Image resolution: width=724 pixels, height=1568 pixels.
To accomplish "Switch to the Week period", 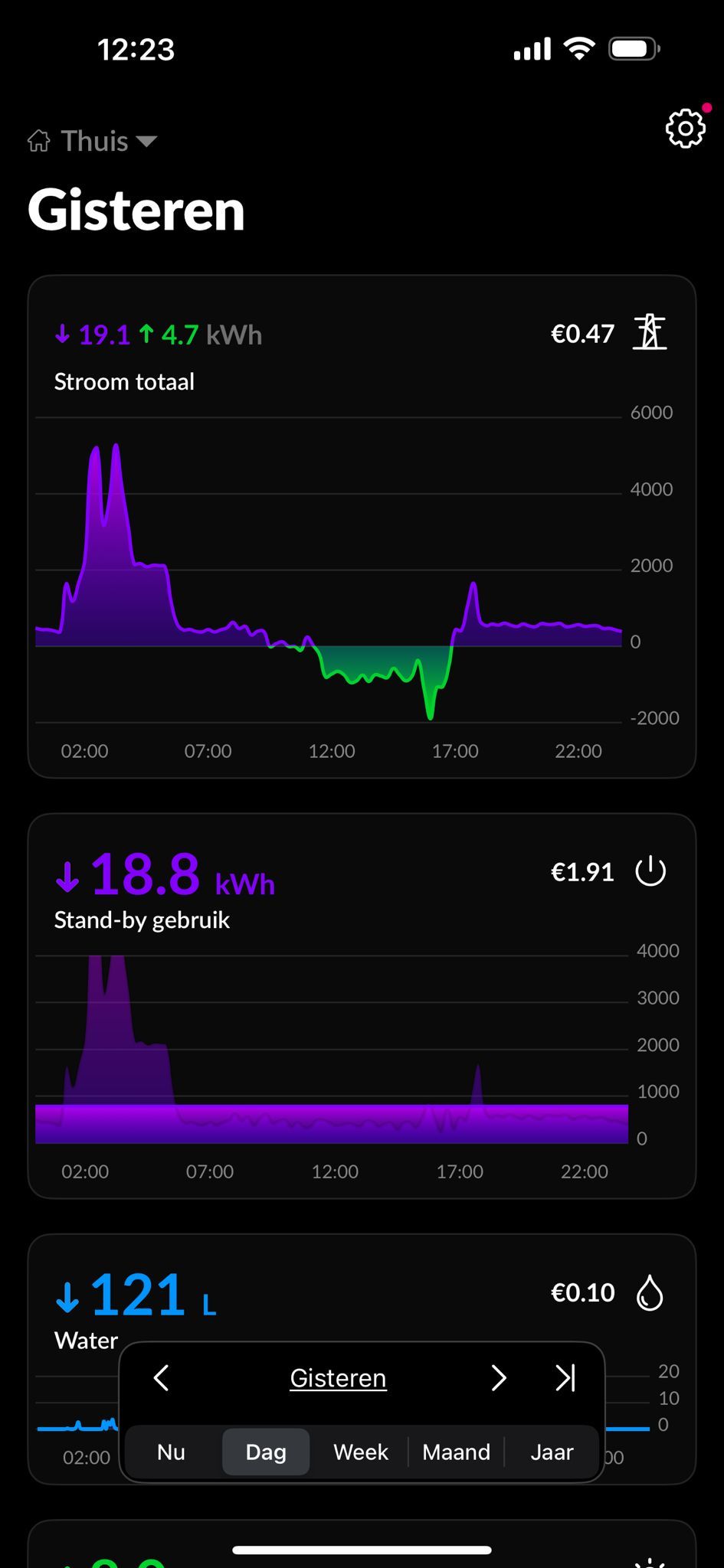I will 361,1452.
